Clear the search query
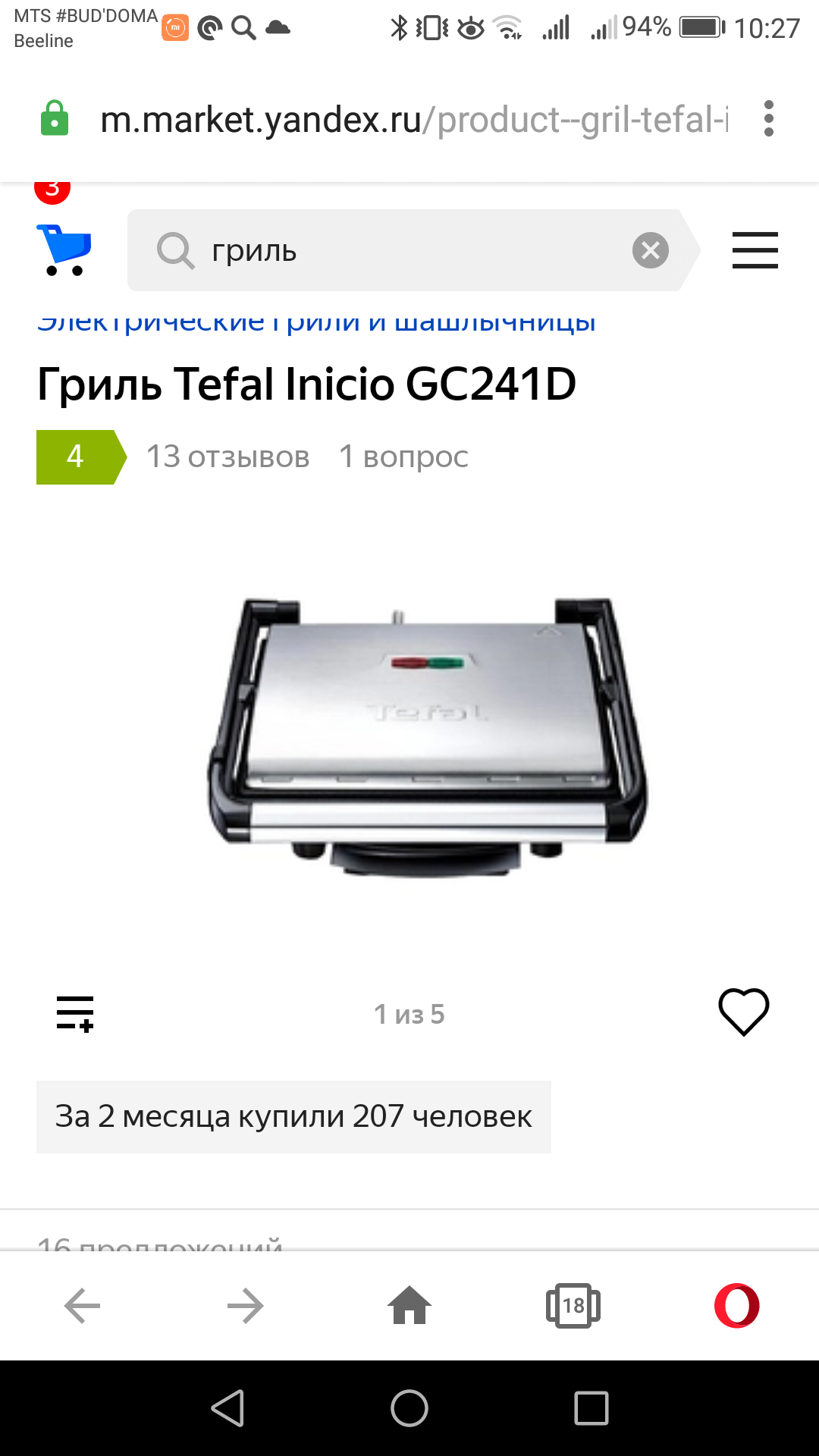The height and width of the screenshot is (1456, 819). (651, 250)
